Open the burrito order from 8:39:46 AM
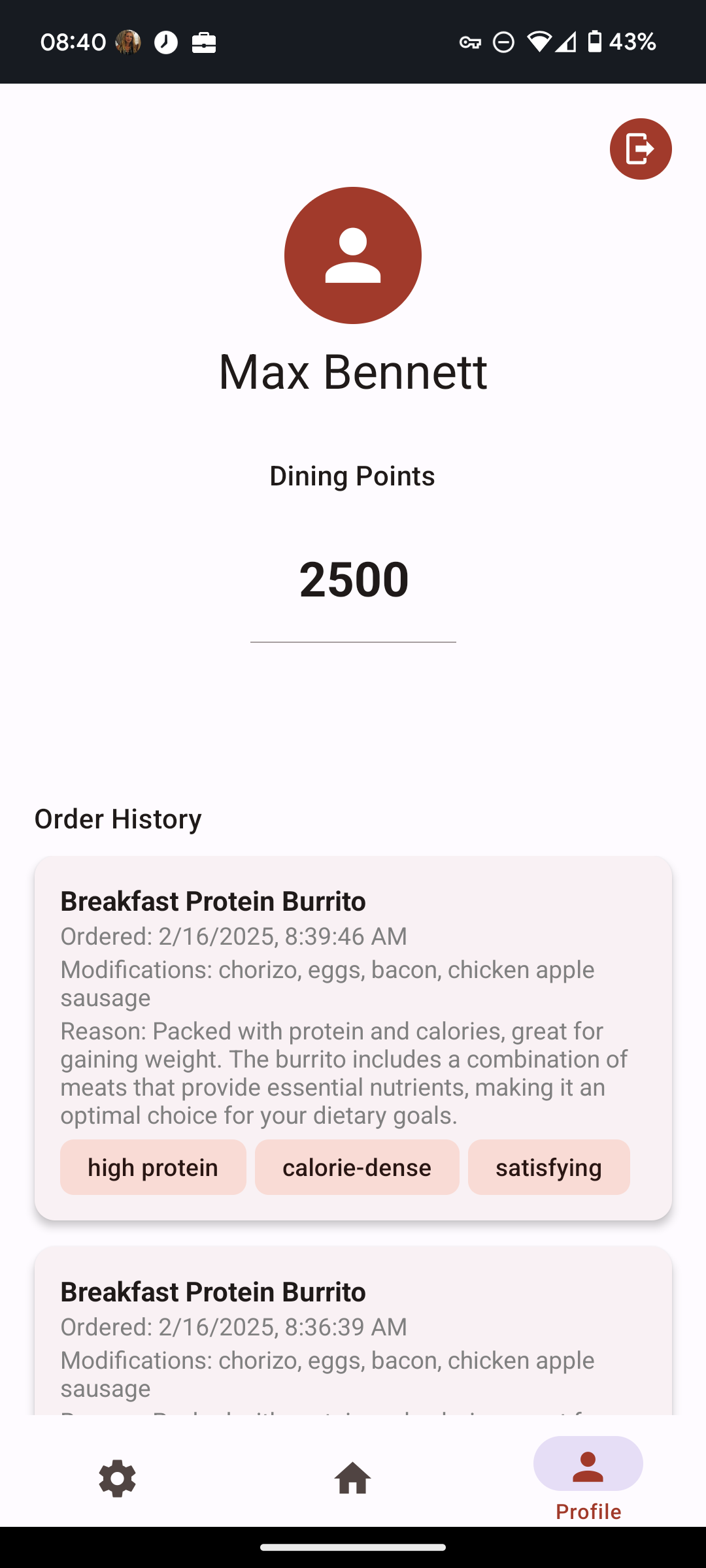The image size is (706, 1568). 353,1038
